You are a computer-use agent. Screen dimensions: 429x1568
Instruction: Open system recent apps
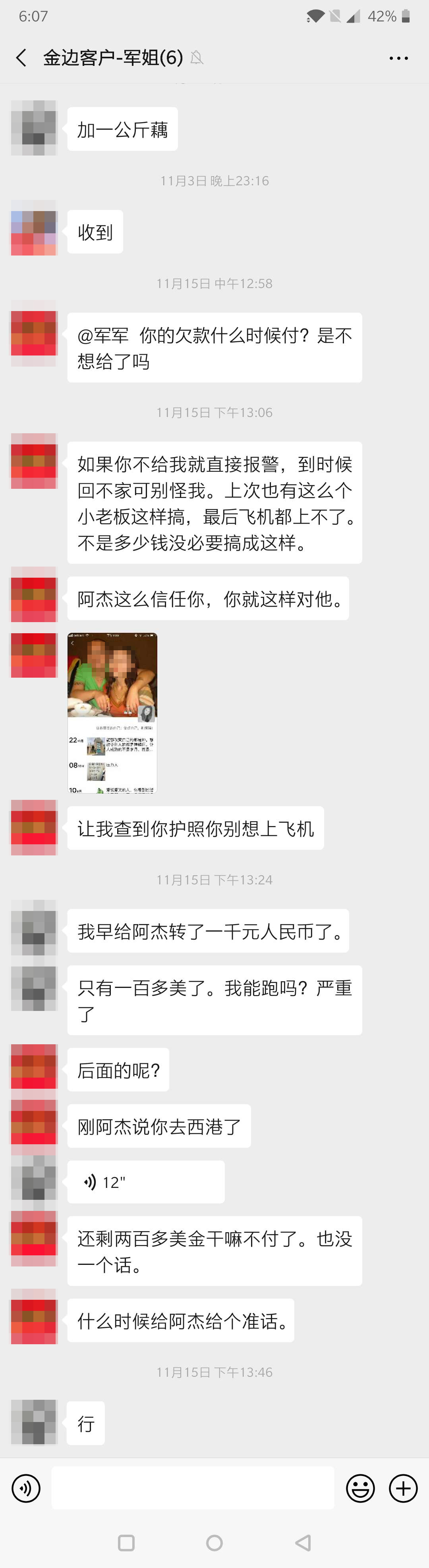click(126, 1543)
